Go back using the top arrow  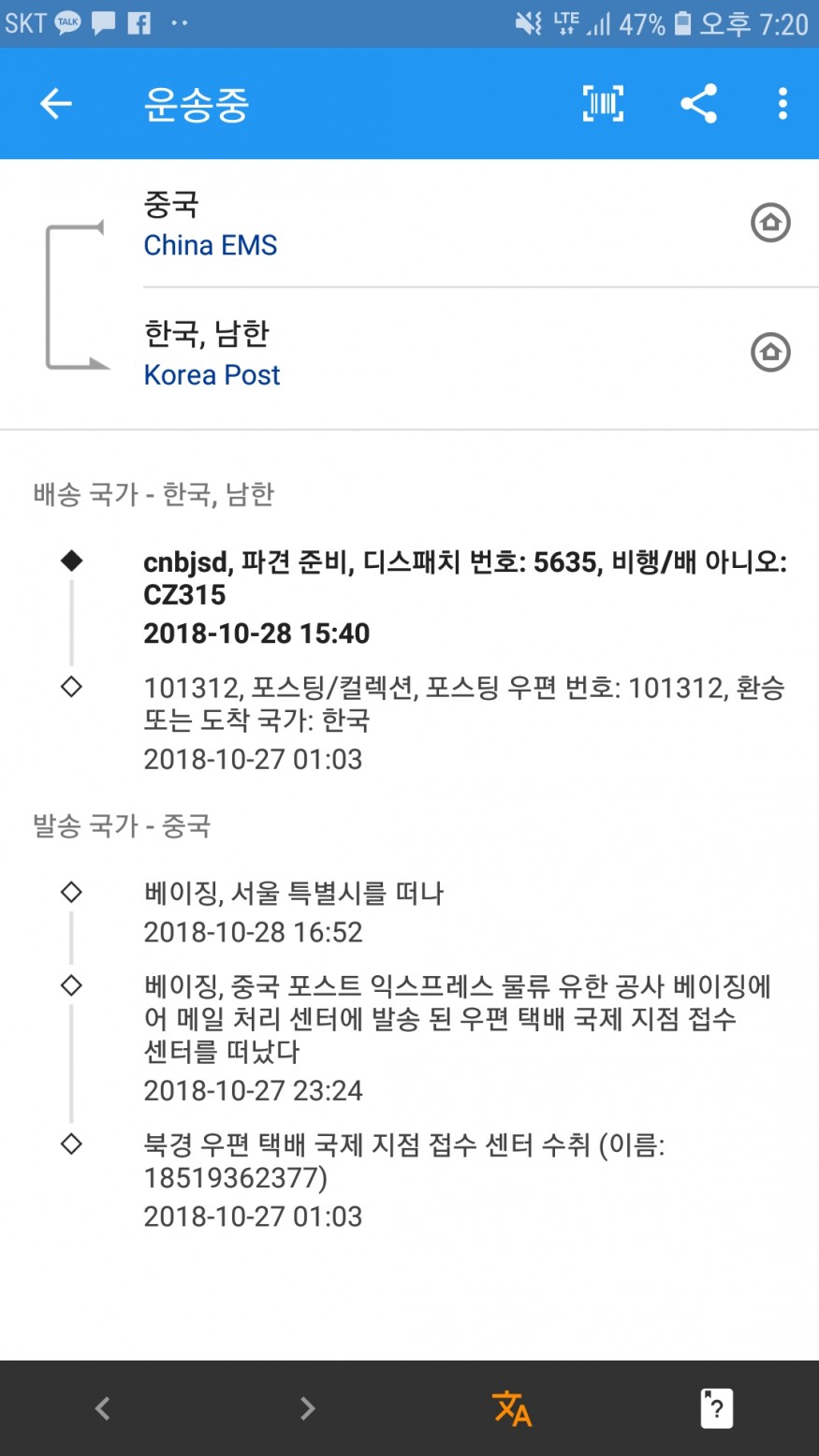tap(56, 103)
